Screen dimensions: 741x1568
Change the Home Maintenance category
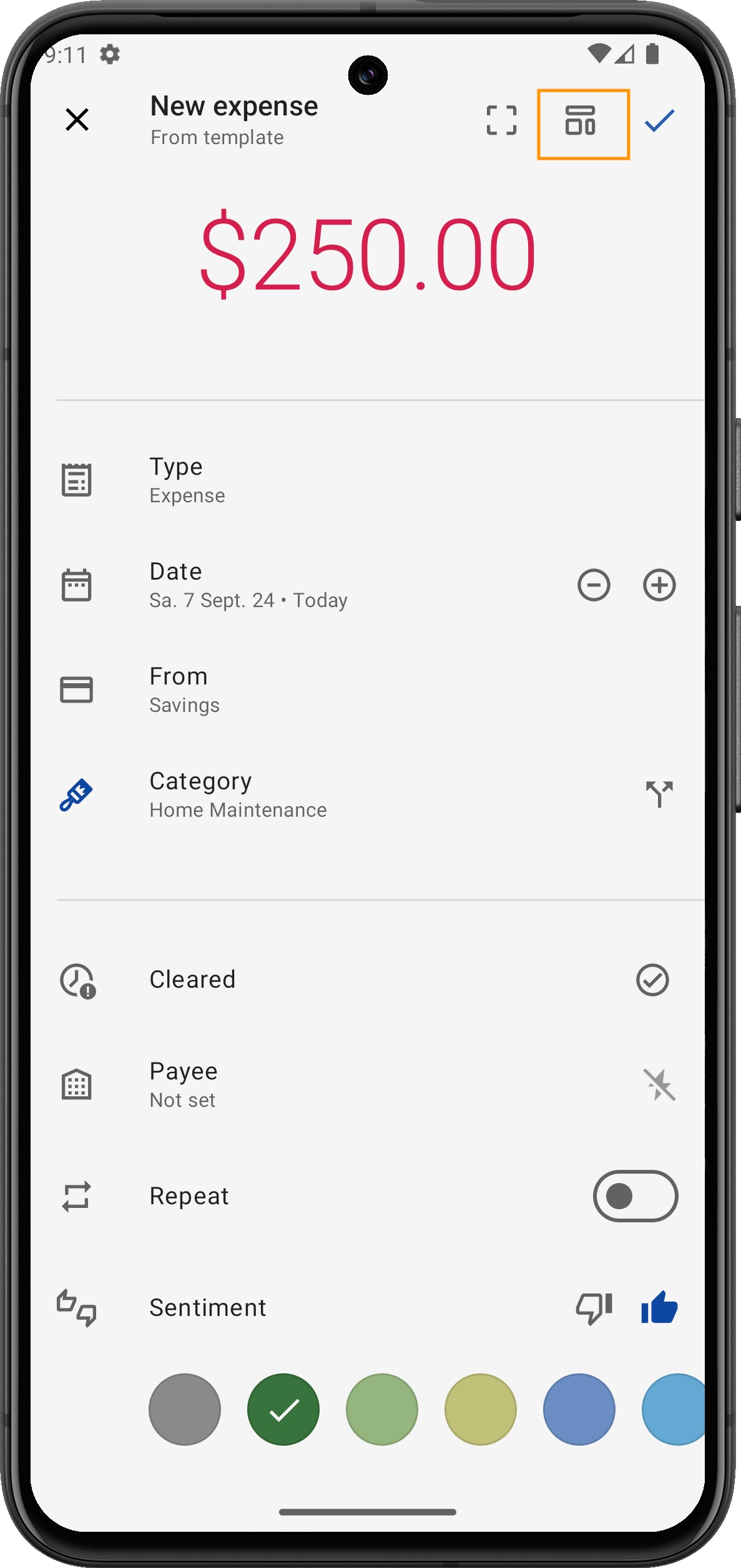tap(250, 795)
